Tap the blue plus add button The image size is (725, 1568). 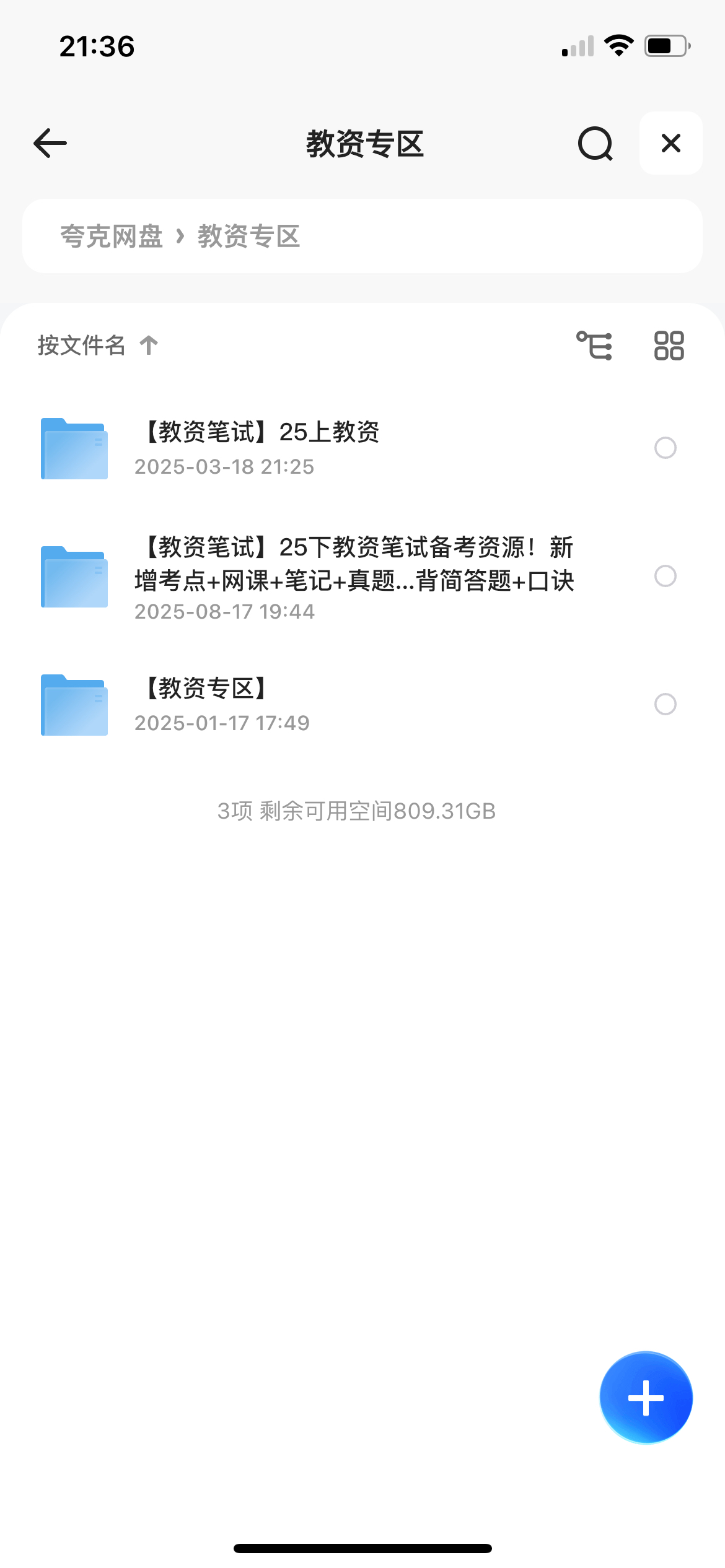[x=646, y=1398]
